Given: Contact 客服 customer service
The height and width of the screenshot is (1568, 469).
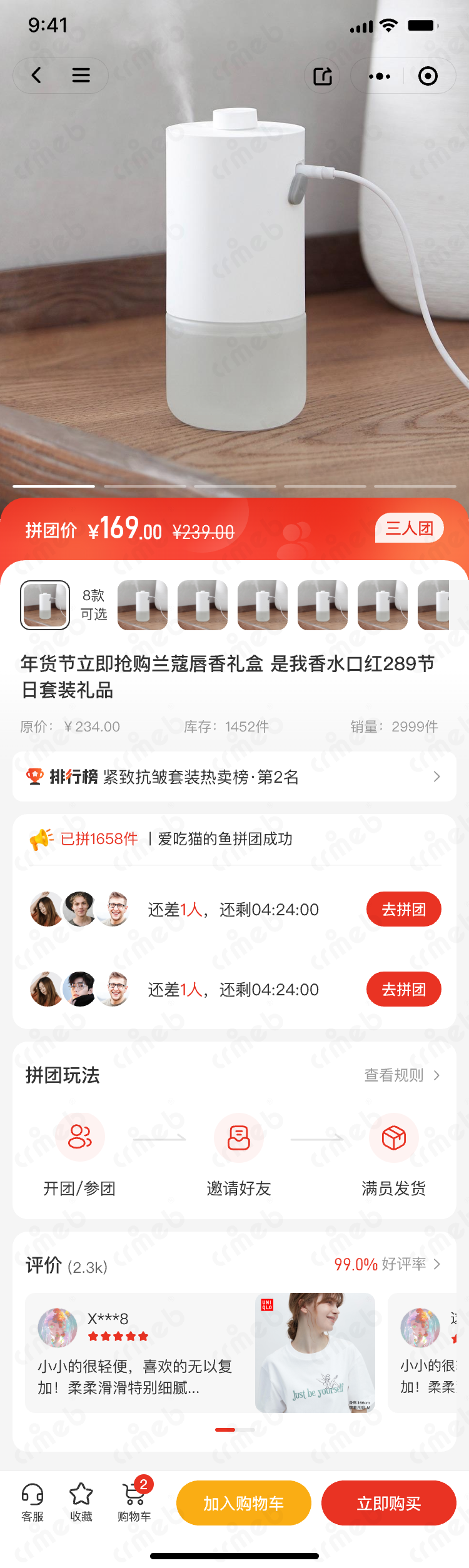Looking at the screenshot, I should (x=33, y=1502).
